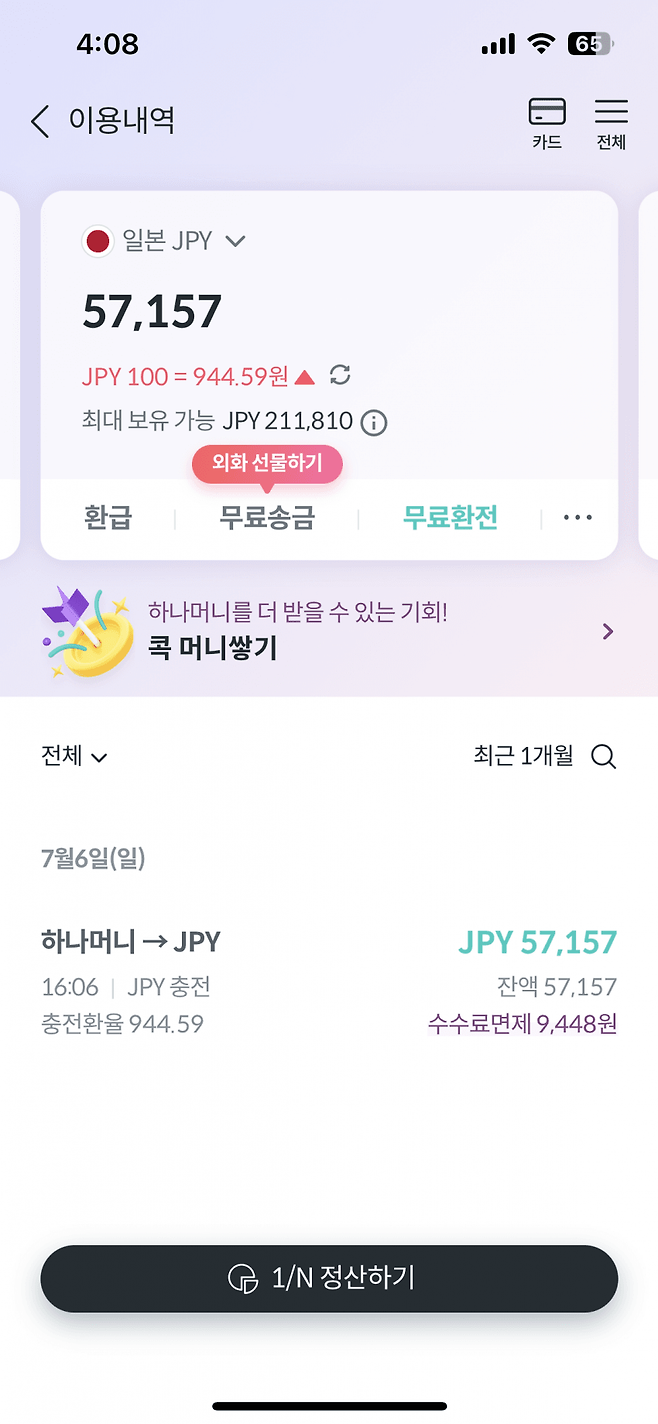
Task: Open the 콕 머니쌓기 banner
Action: coord(329,632)
